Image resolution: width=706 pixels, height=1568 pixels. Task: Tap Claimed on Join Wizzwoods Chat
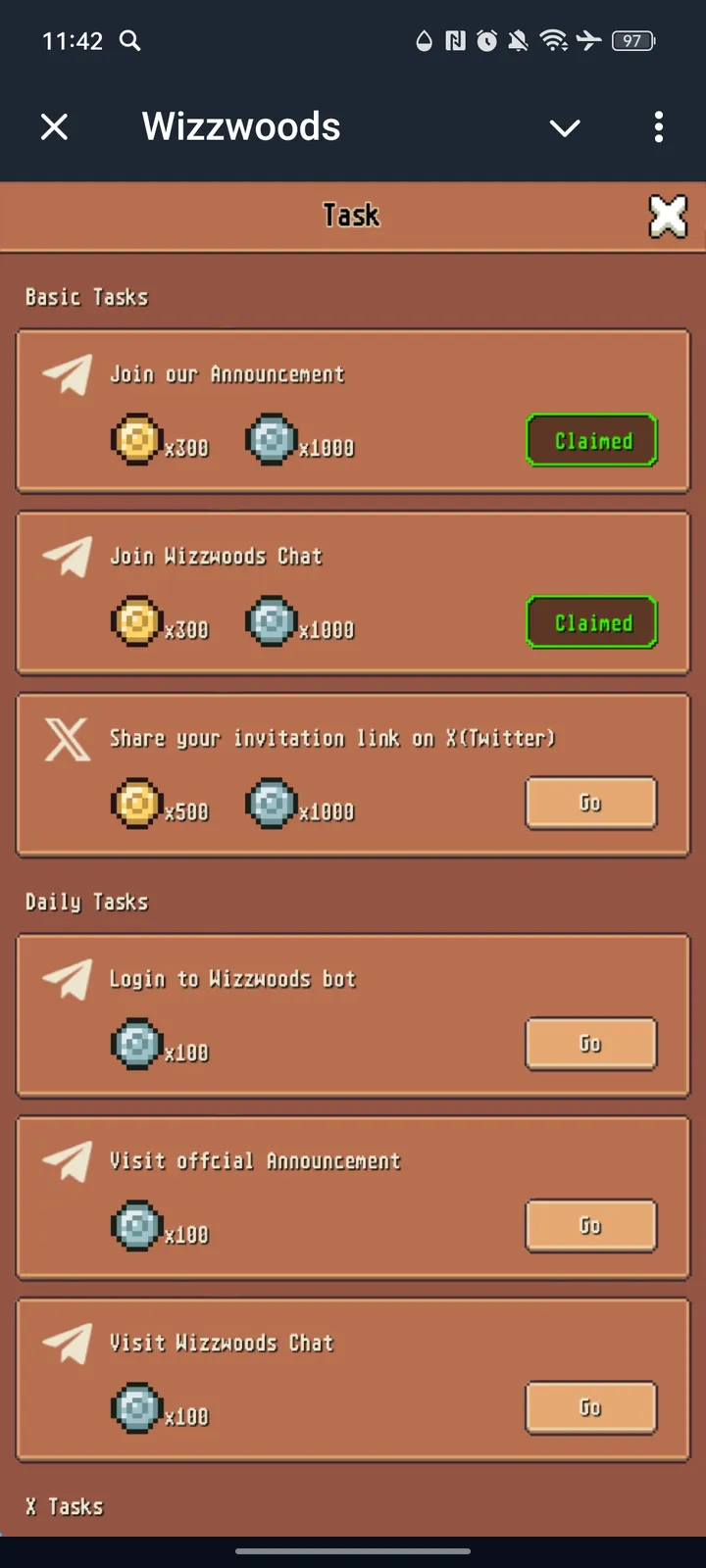tap(591, 622)
